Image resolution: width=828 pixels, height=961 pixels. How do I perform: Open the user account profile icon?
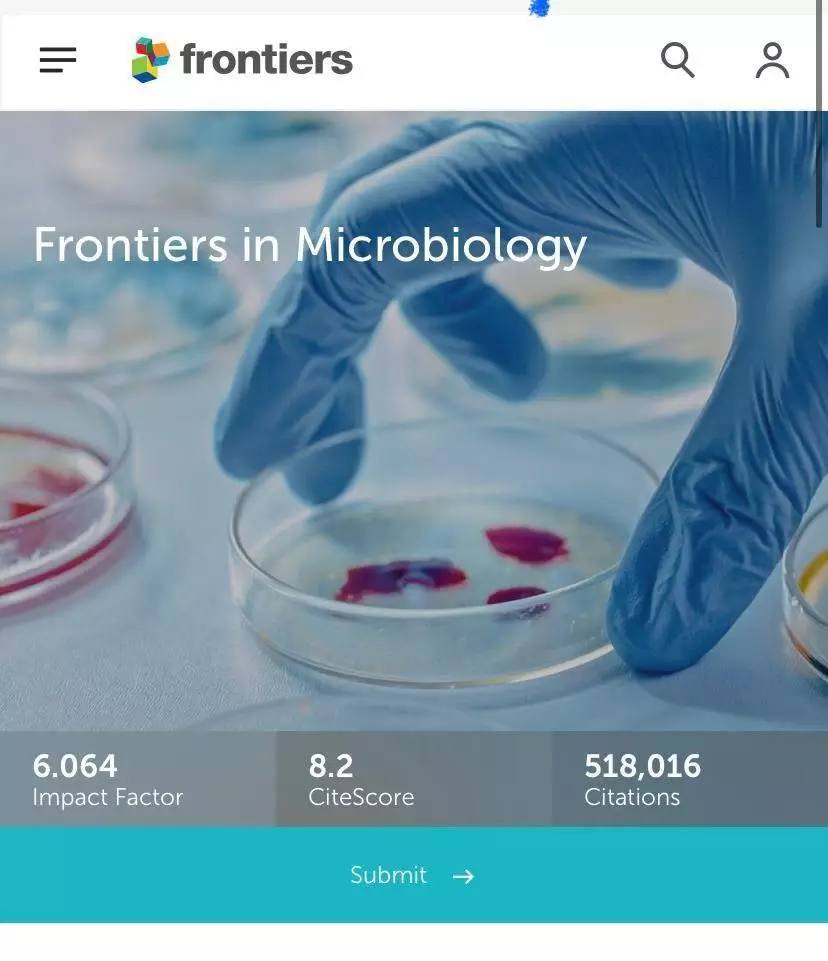coord(771,60)
